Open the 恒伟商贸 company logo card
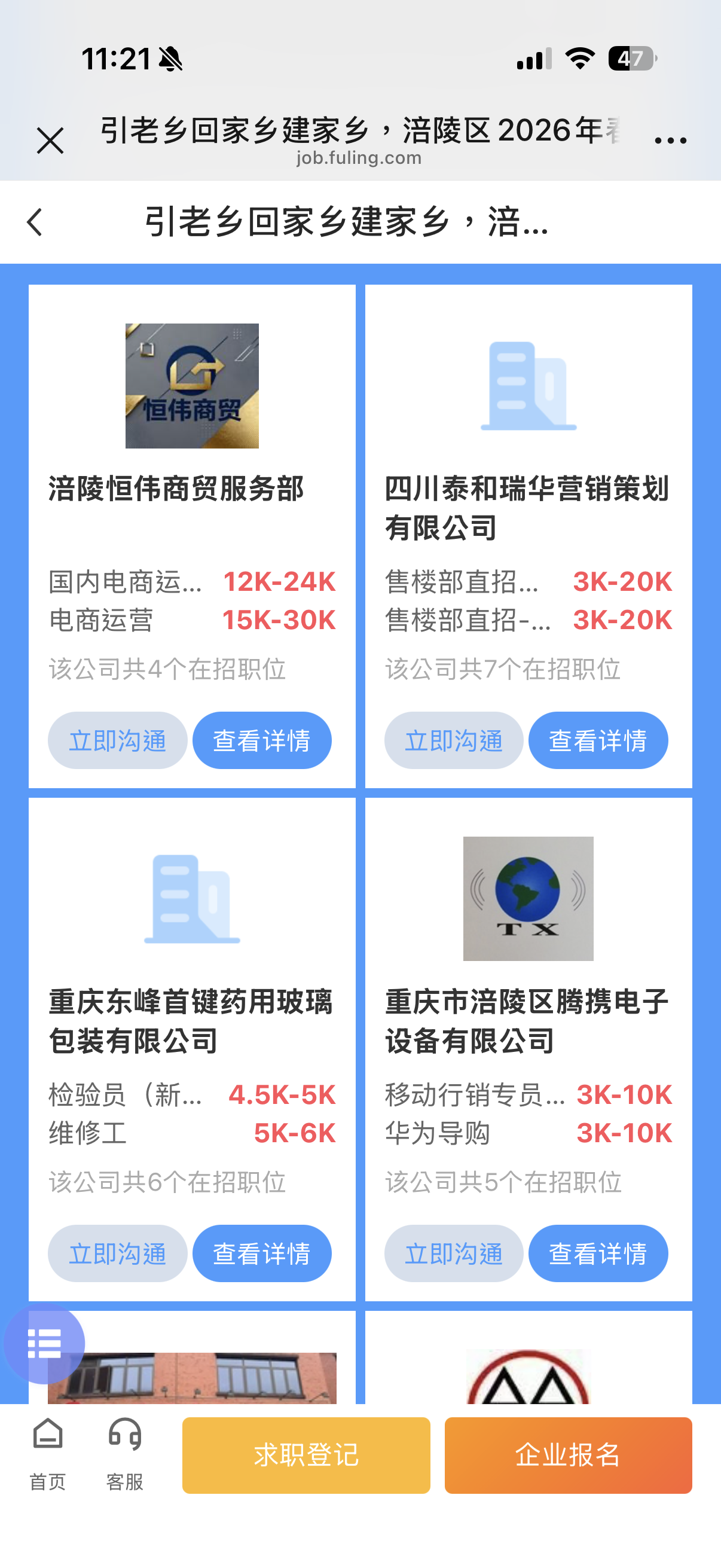721x1568 pixels. 192,386
